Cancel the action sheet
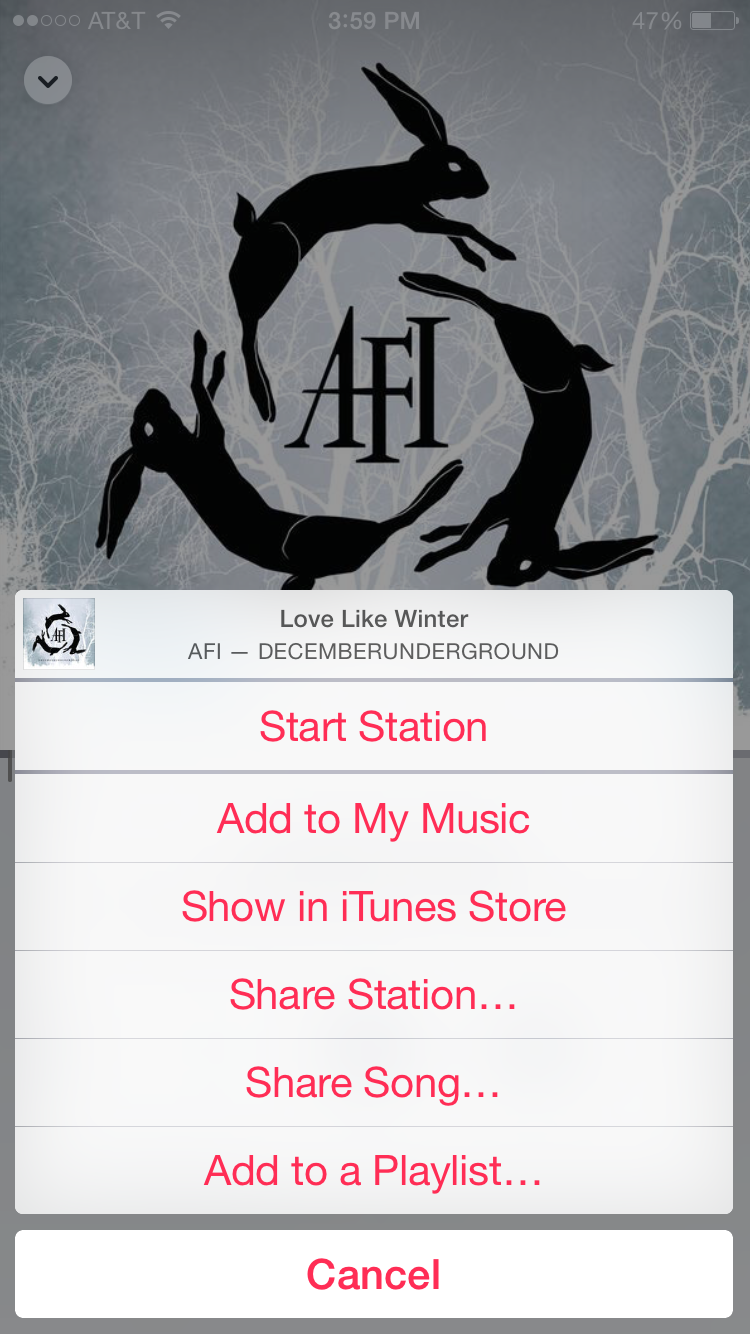Viewport: 750px width, 1334px height. coord(374,1274)
